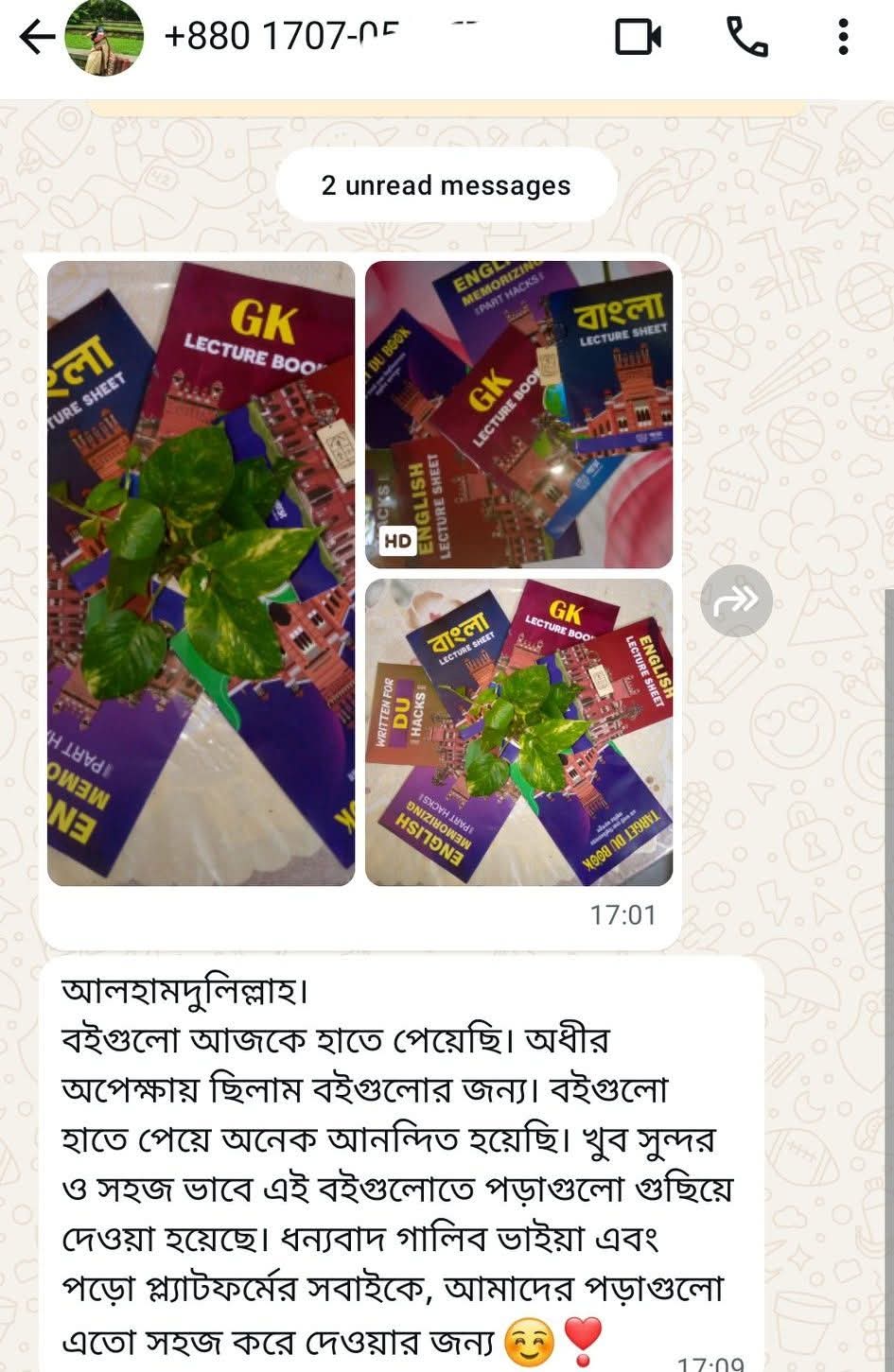Forward the photo album message
894x1372 pixels.
click(x=736, y=600)
